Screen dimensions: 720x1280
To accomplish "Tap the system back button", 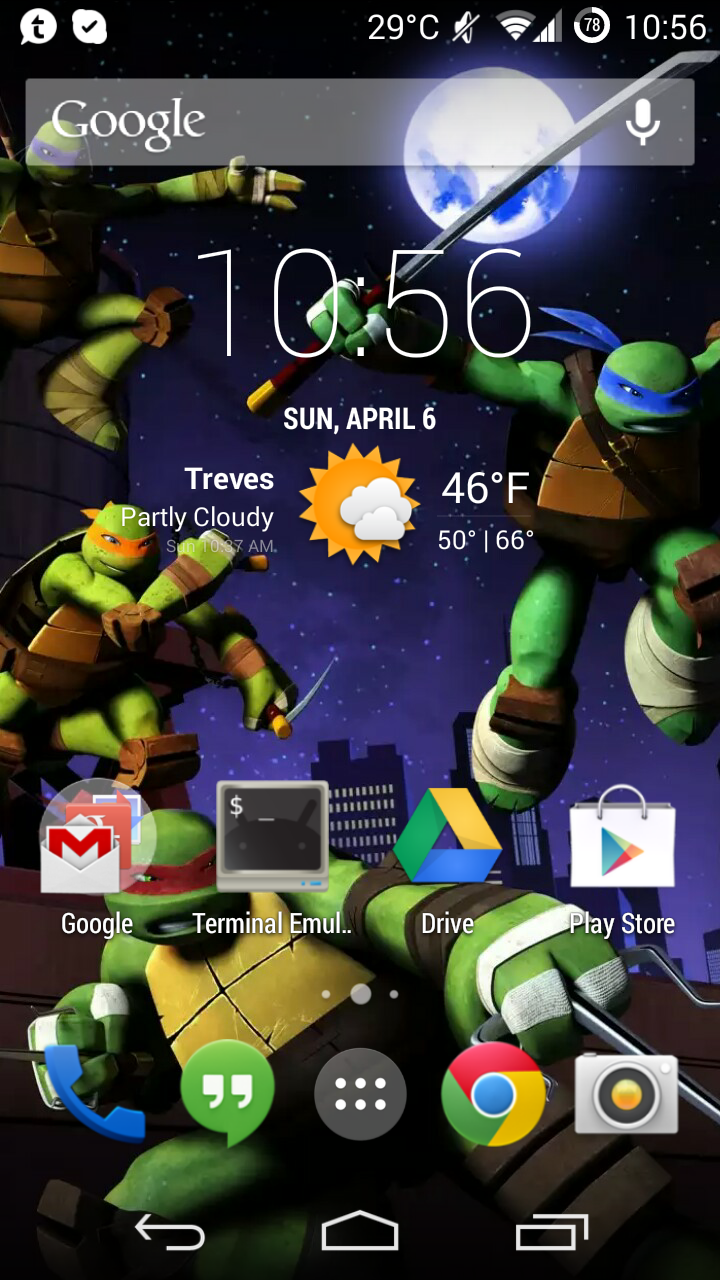I will [x=169, y=1232].
